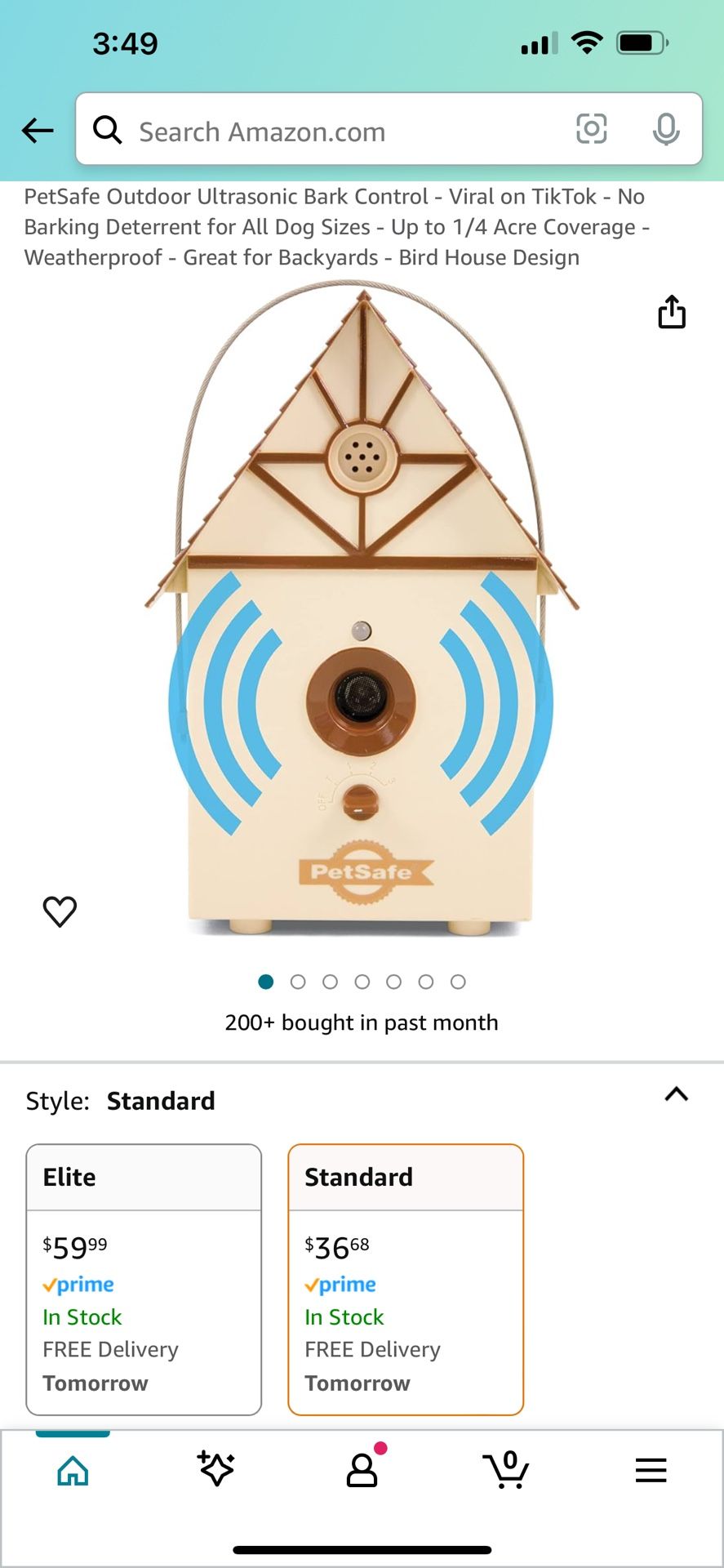Go back using the arrow

point(38,131)
